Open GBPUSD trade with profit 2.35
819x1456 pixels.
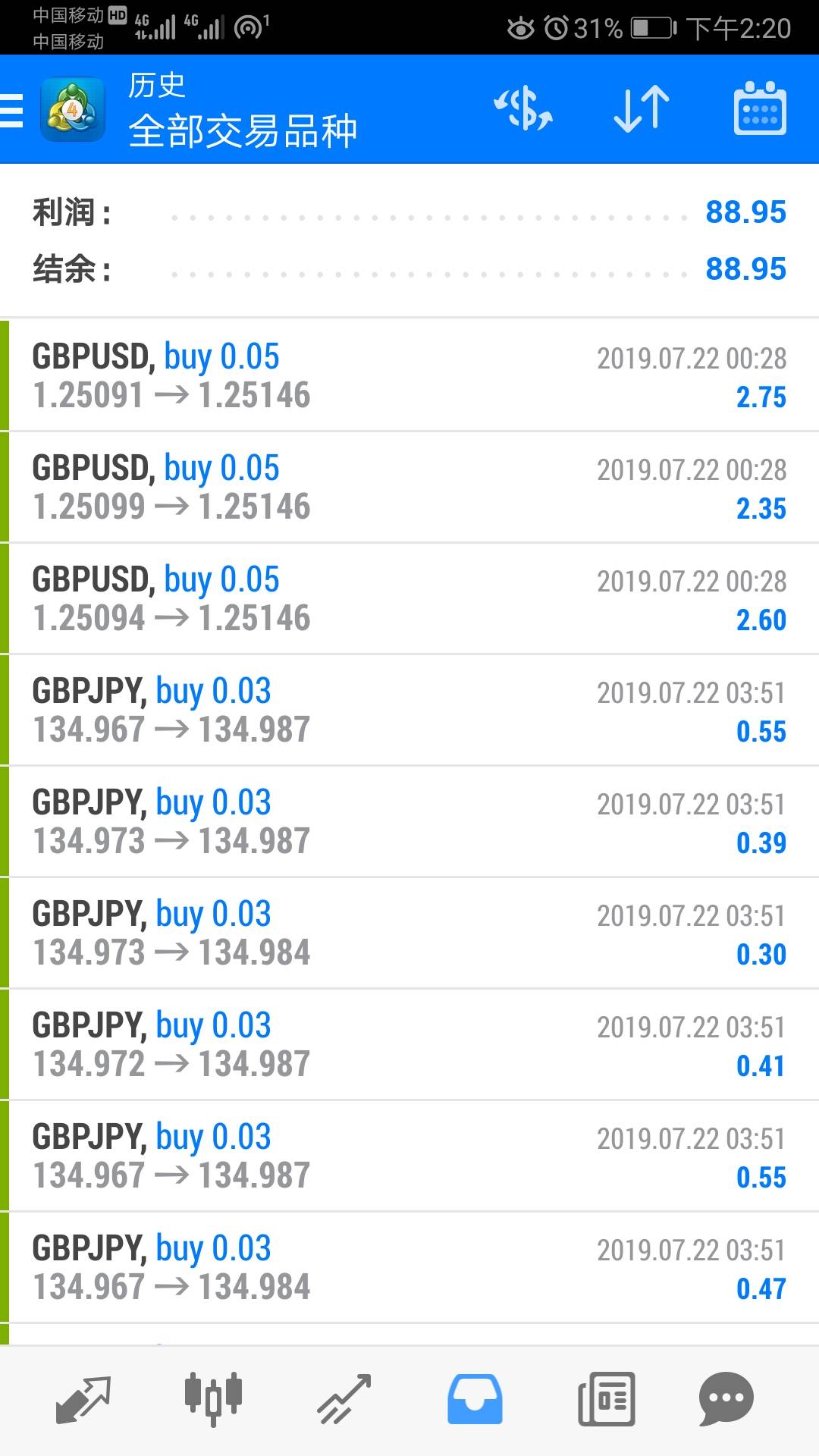click(x=409, y=488)
